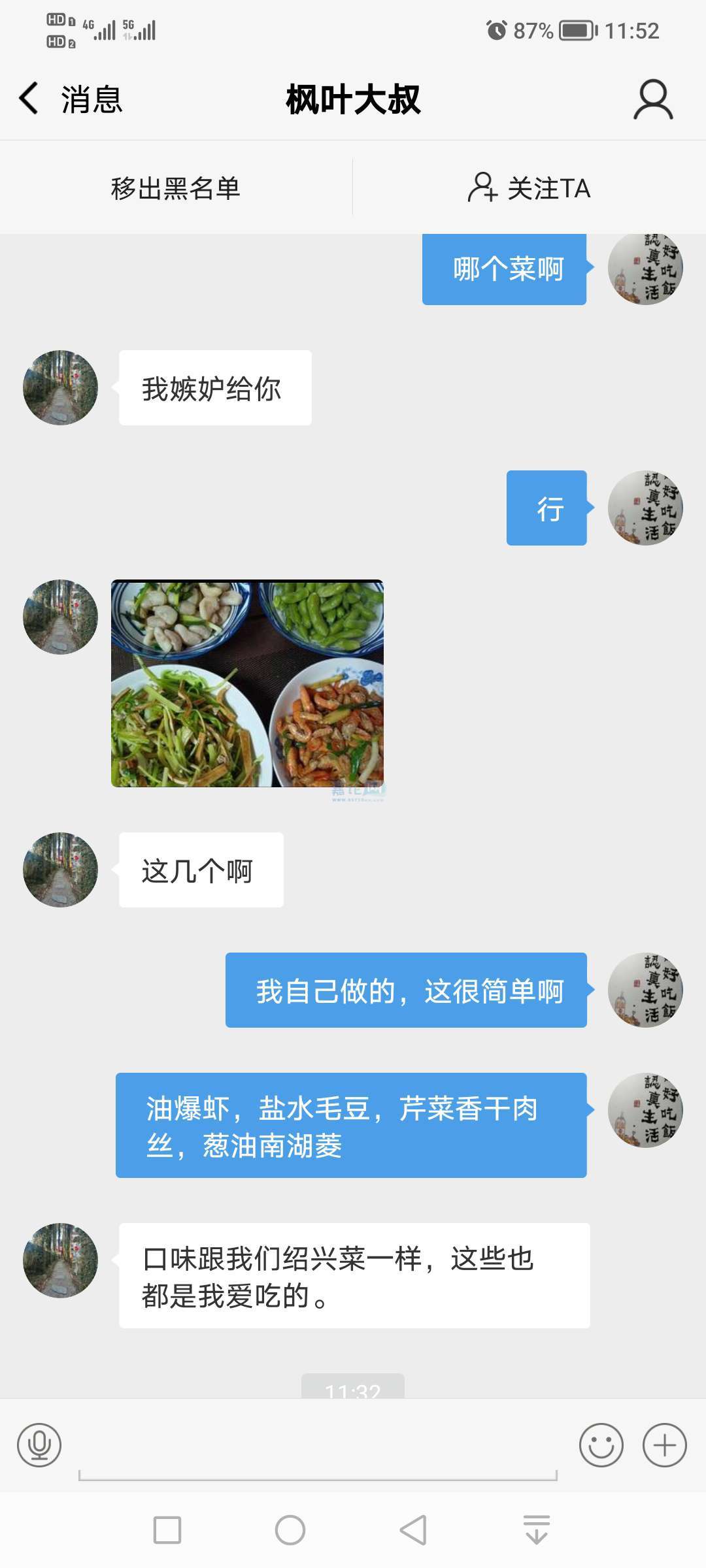Screen dimensions: 706x1568
Task: Open the emoji picker
Action: click(x=601, y=1445)
